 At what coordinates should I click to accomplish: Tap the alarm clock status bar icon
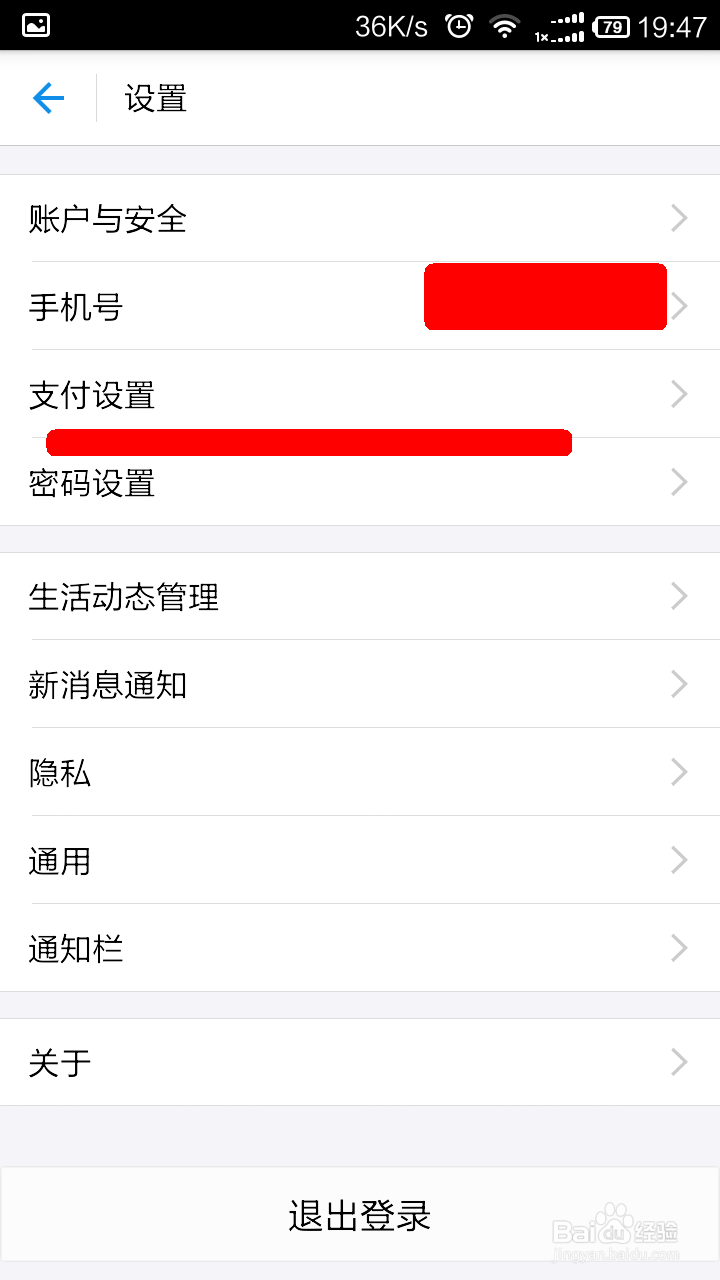459,27
